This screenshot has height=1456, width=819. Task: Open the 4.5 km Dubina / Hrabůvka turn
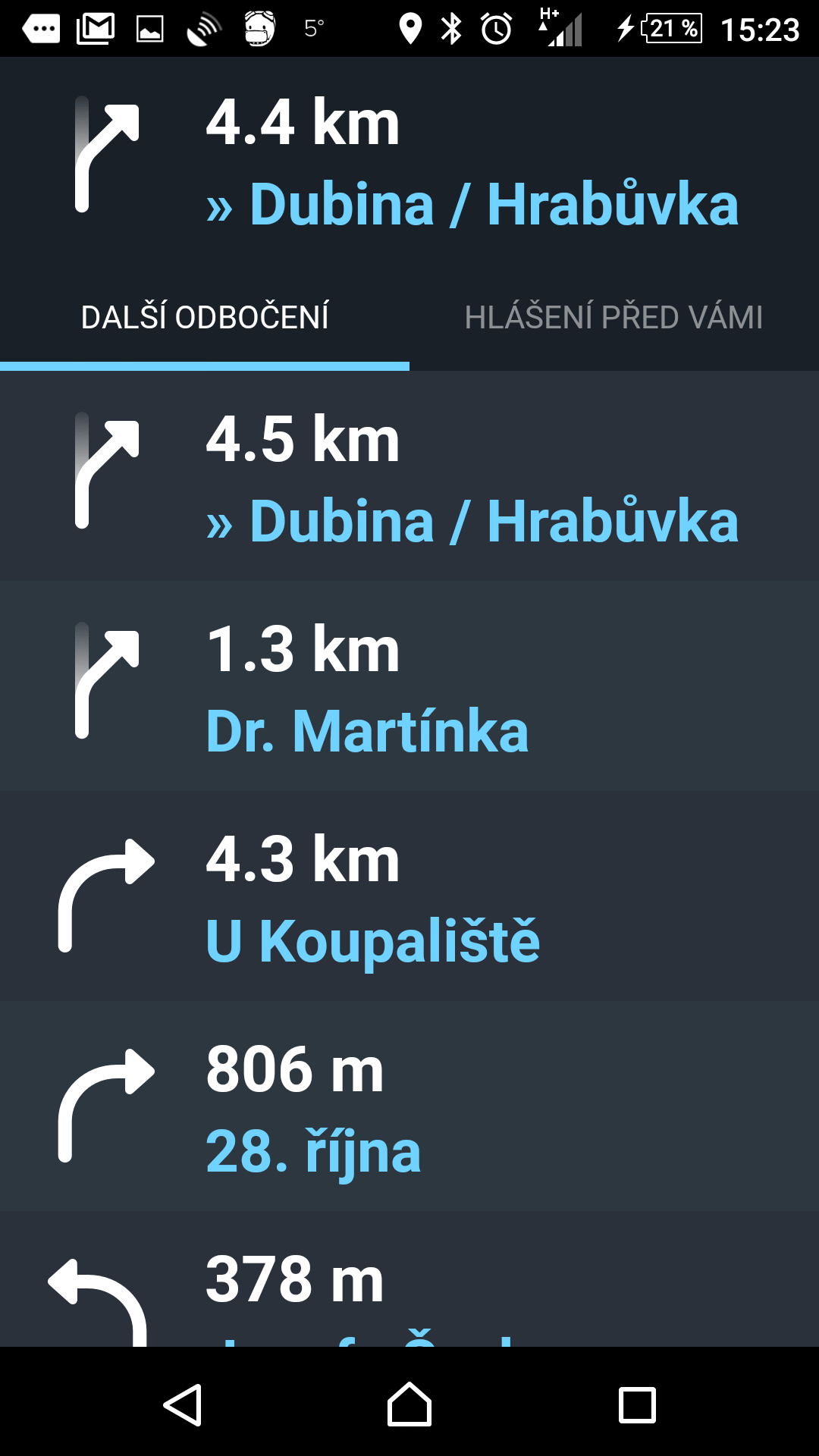point(409,476)
